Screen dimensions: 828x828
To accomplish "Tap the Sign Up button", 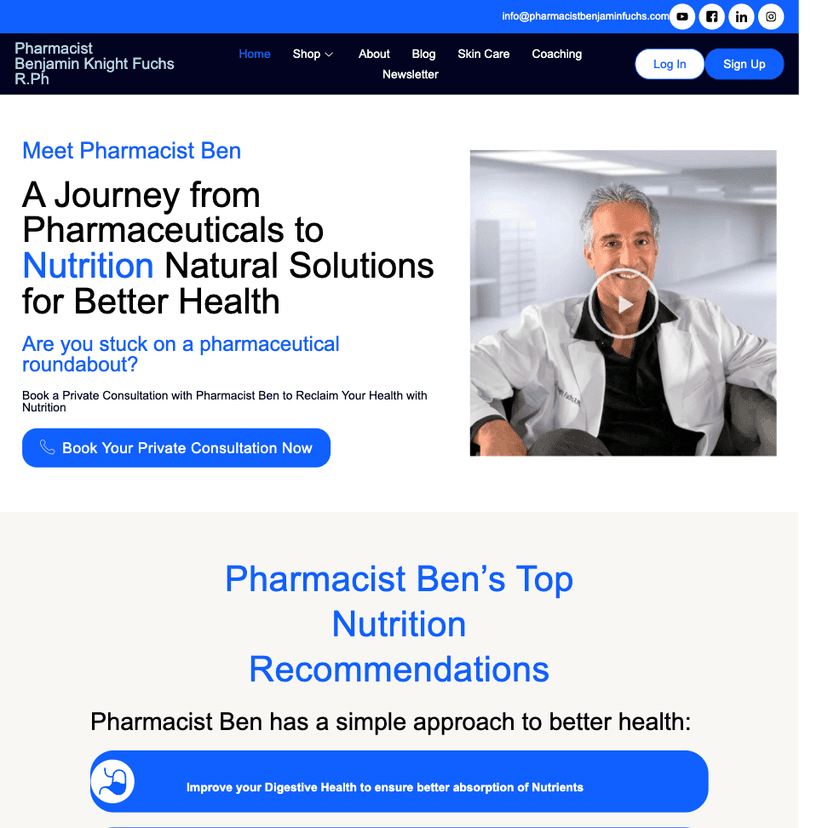I will pyautogui.click(x=744, y=64).
